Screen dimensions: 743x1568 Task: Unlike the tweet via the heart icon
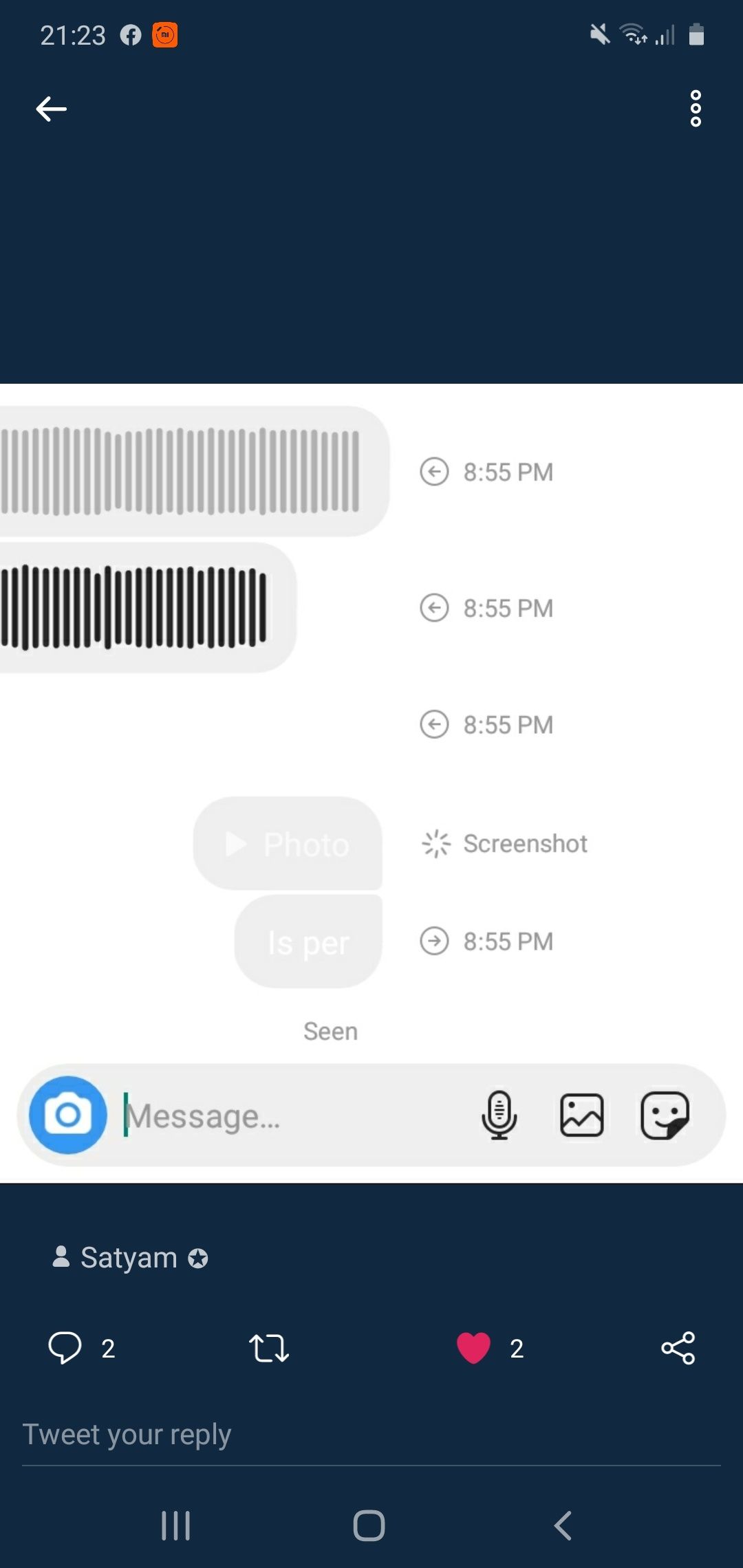[474, 1347]
